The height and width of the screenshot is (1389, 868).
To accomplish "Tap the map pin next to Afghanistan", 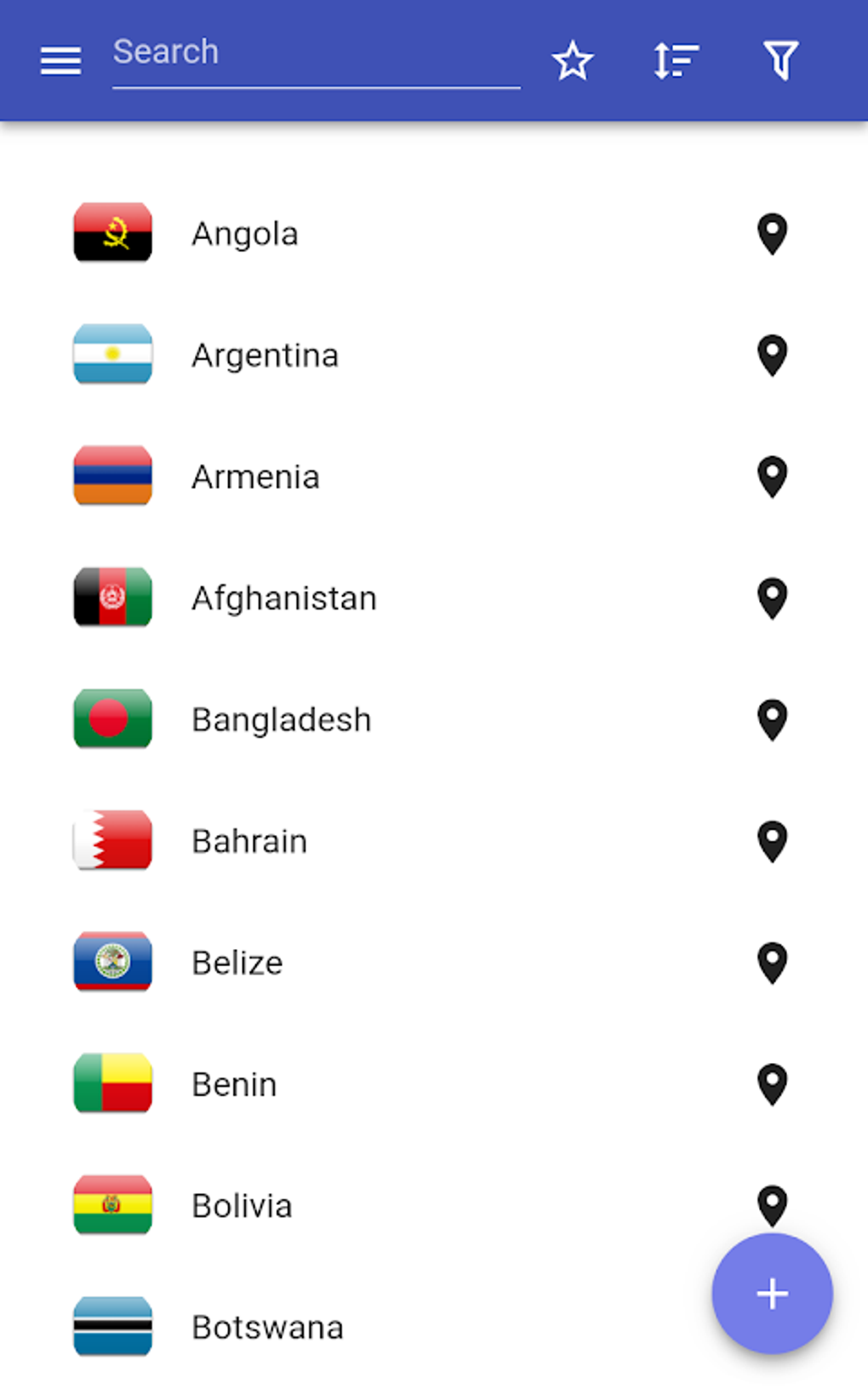I will [x=772, y=599].
